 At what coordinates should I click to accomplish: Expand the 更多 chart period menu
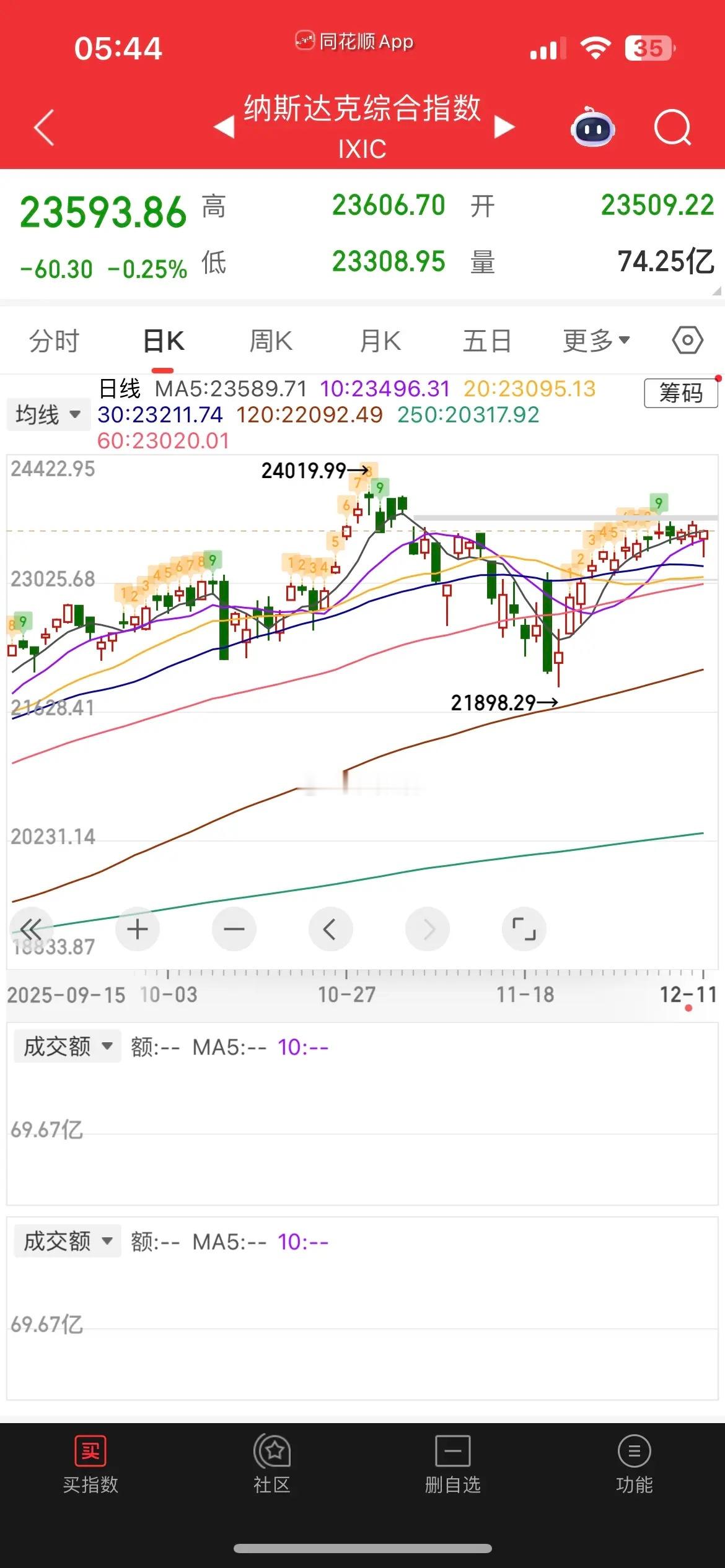click(x=595, y=339)
